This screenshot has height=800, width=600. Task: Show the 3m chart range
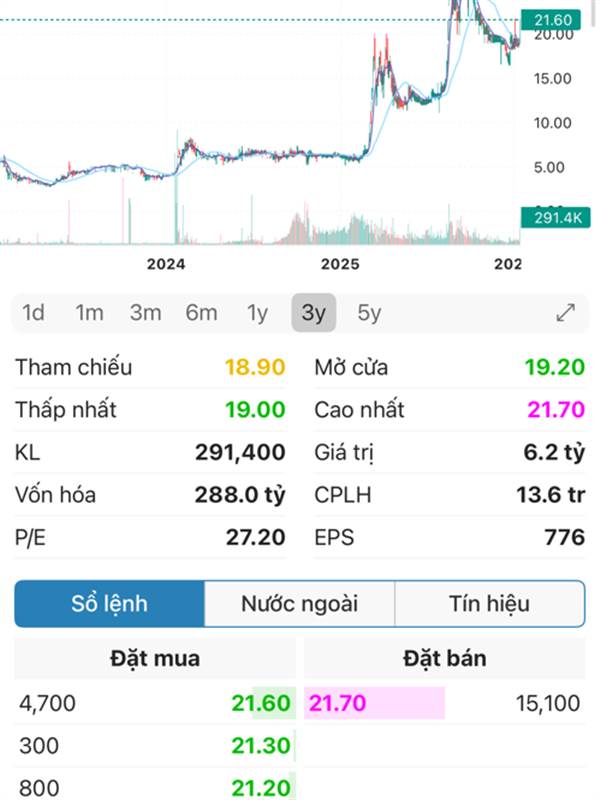tap(145, 313)
